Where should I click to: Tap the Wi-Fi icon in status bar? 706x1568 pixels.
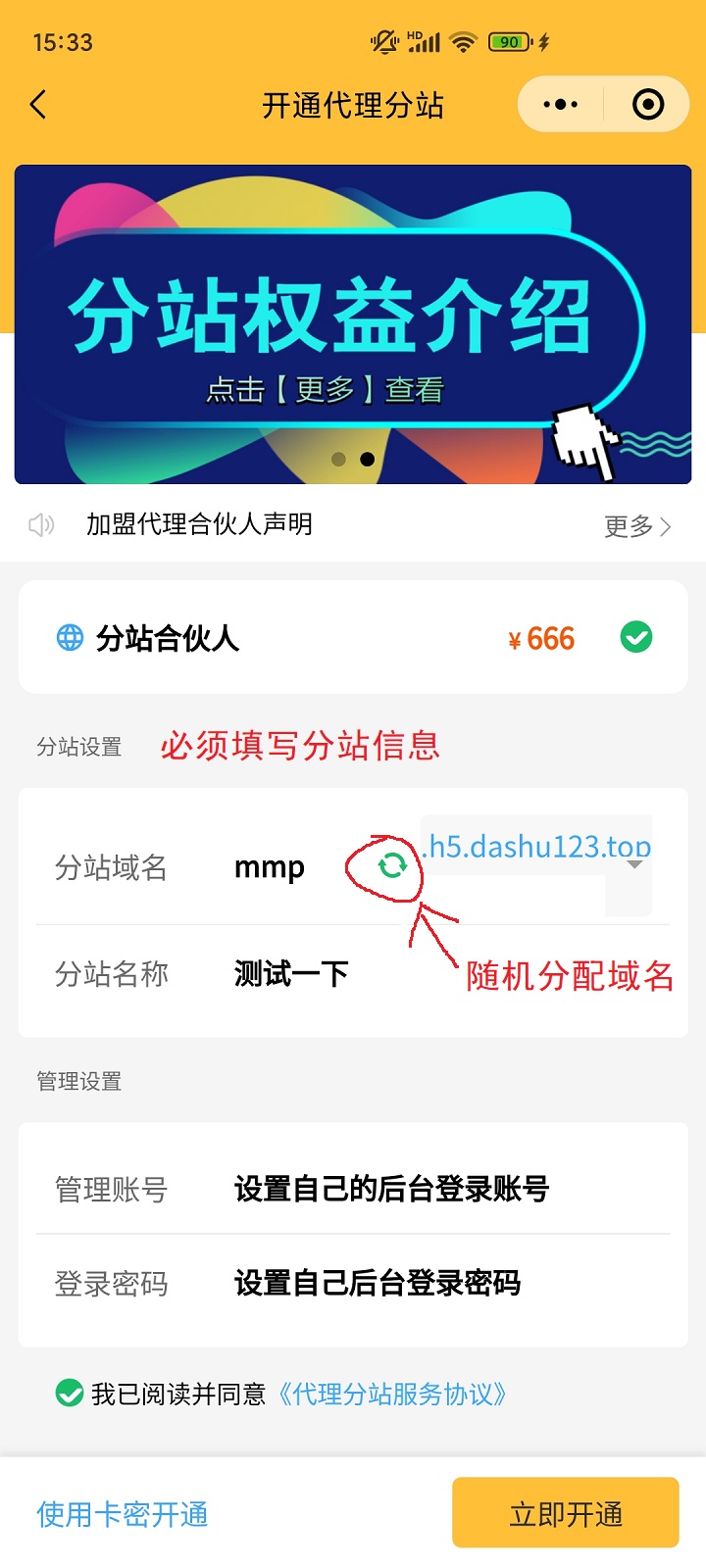461,41
